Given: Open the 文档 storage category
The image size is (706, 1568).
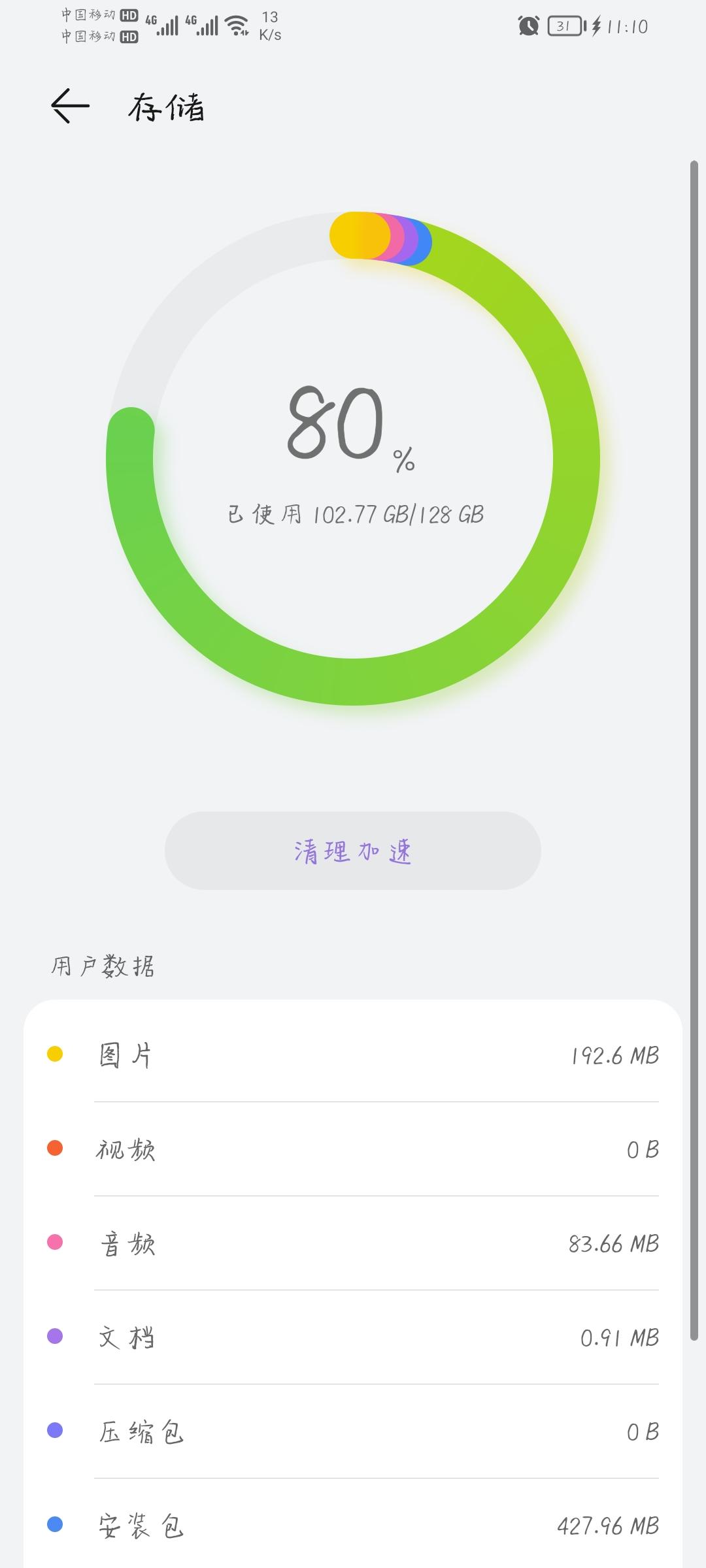Looking at the screenshot, I should pos(353,1337).
